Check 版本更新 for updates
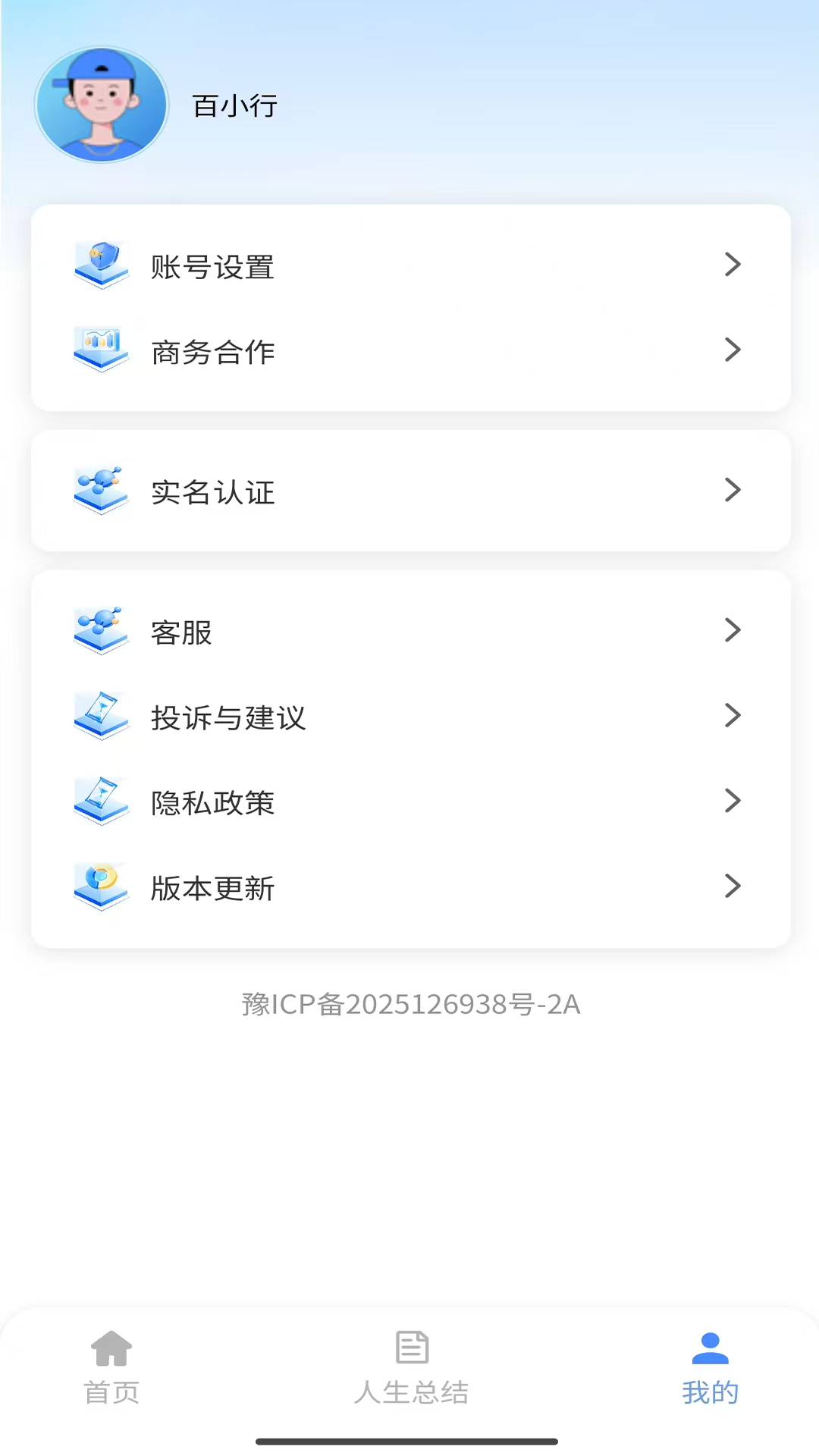Image resolution: width=819 pixels, height=1456 pixels. coord(409,887)
